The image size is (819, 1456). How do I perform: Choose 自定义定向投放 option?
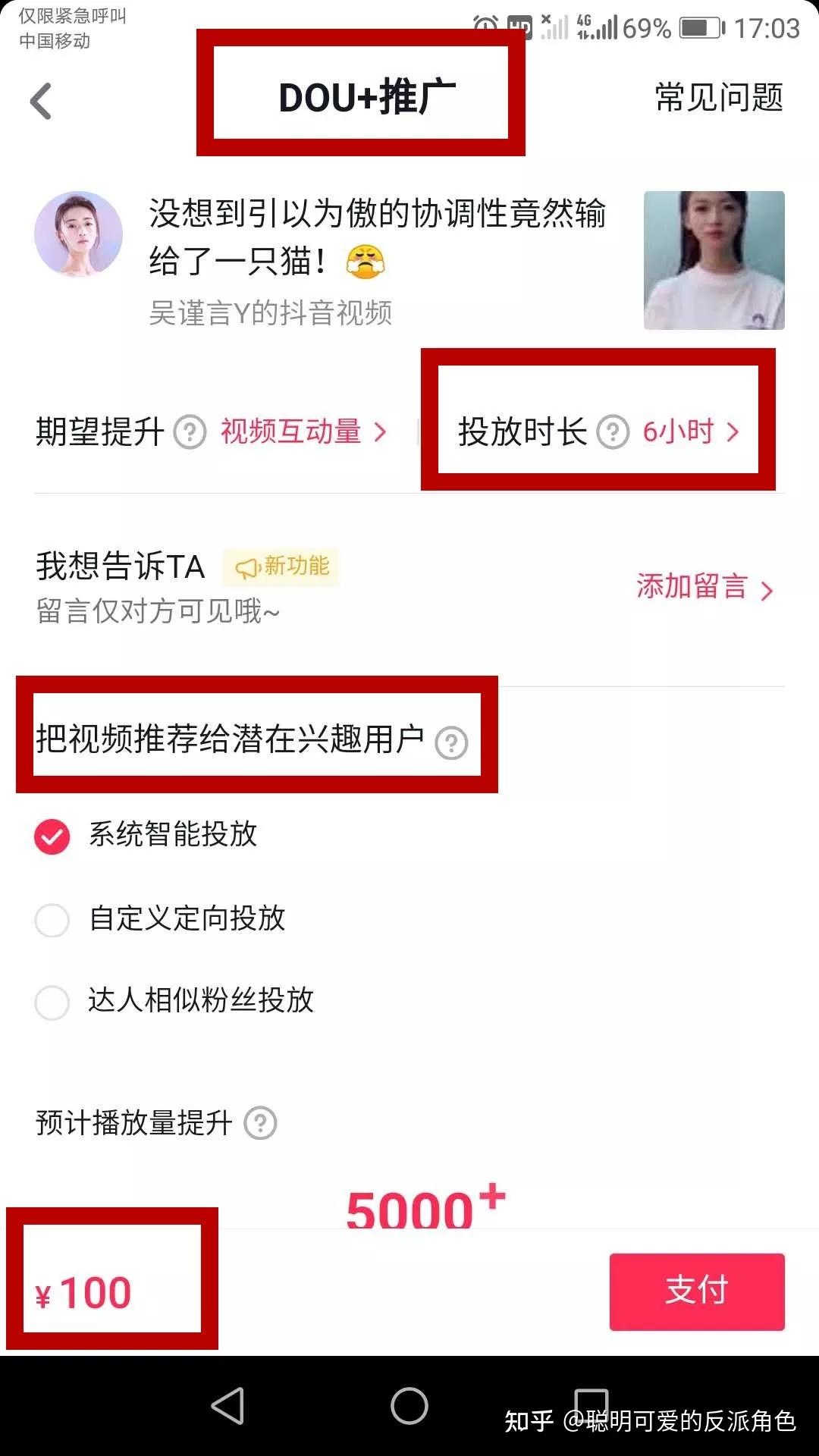52,920
